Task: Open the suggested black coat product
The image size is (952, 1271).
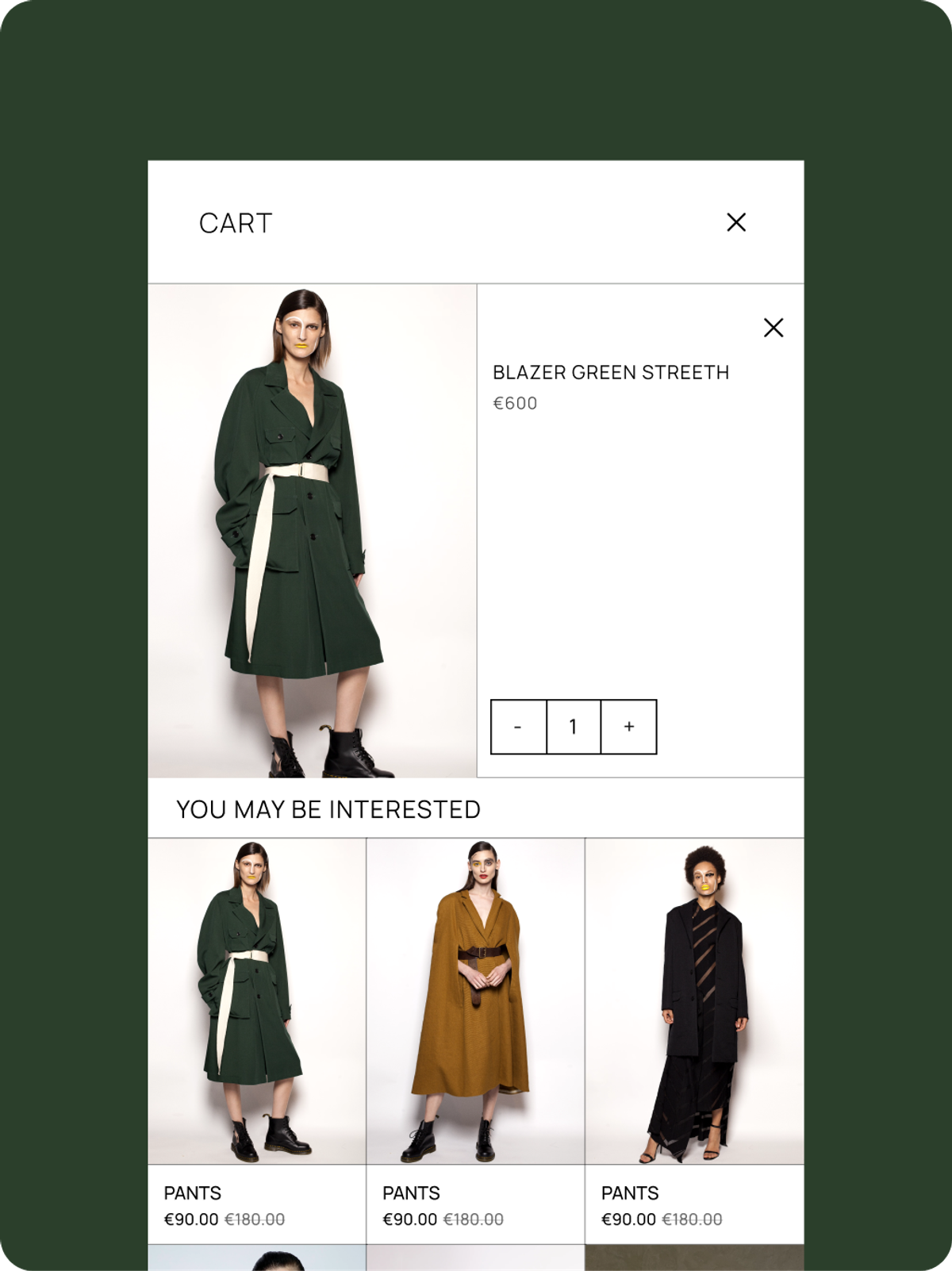Action: coord(695,1001)
